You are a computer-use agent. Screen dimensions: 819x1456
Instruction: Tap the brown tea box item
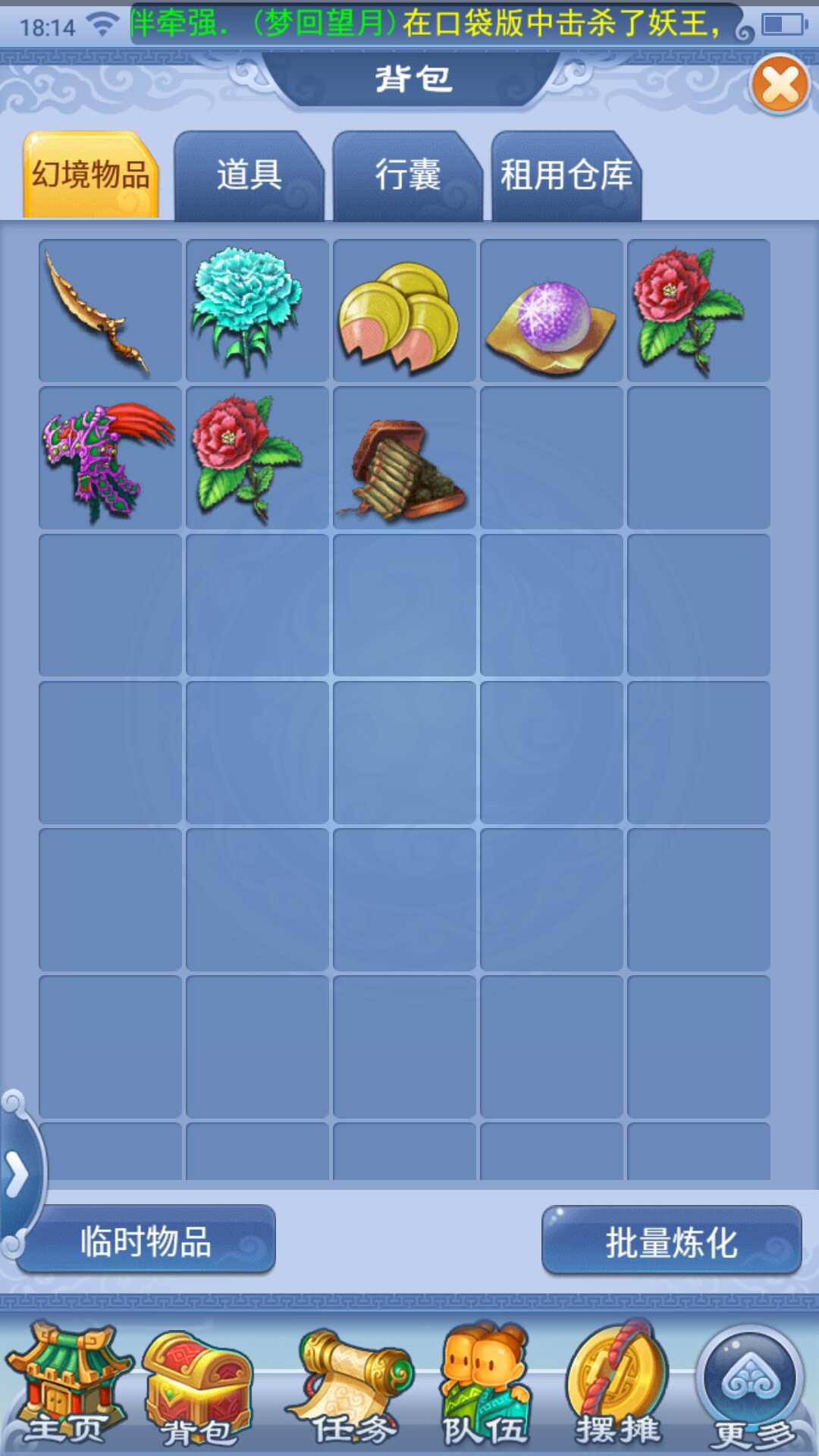pos(404,458)
